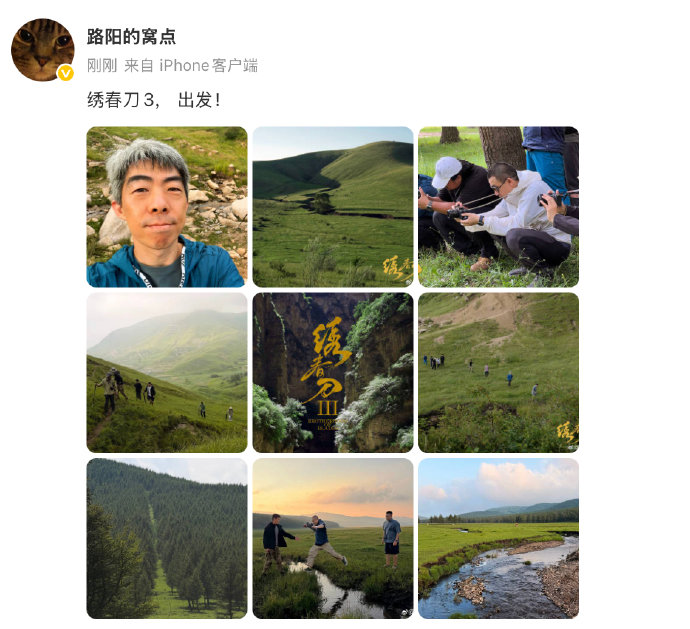The height and width of the screenshot is (629, 690).
Task: Open the grey-haired man selfie photo
Action: (167, 207)
